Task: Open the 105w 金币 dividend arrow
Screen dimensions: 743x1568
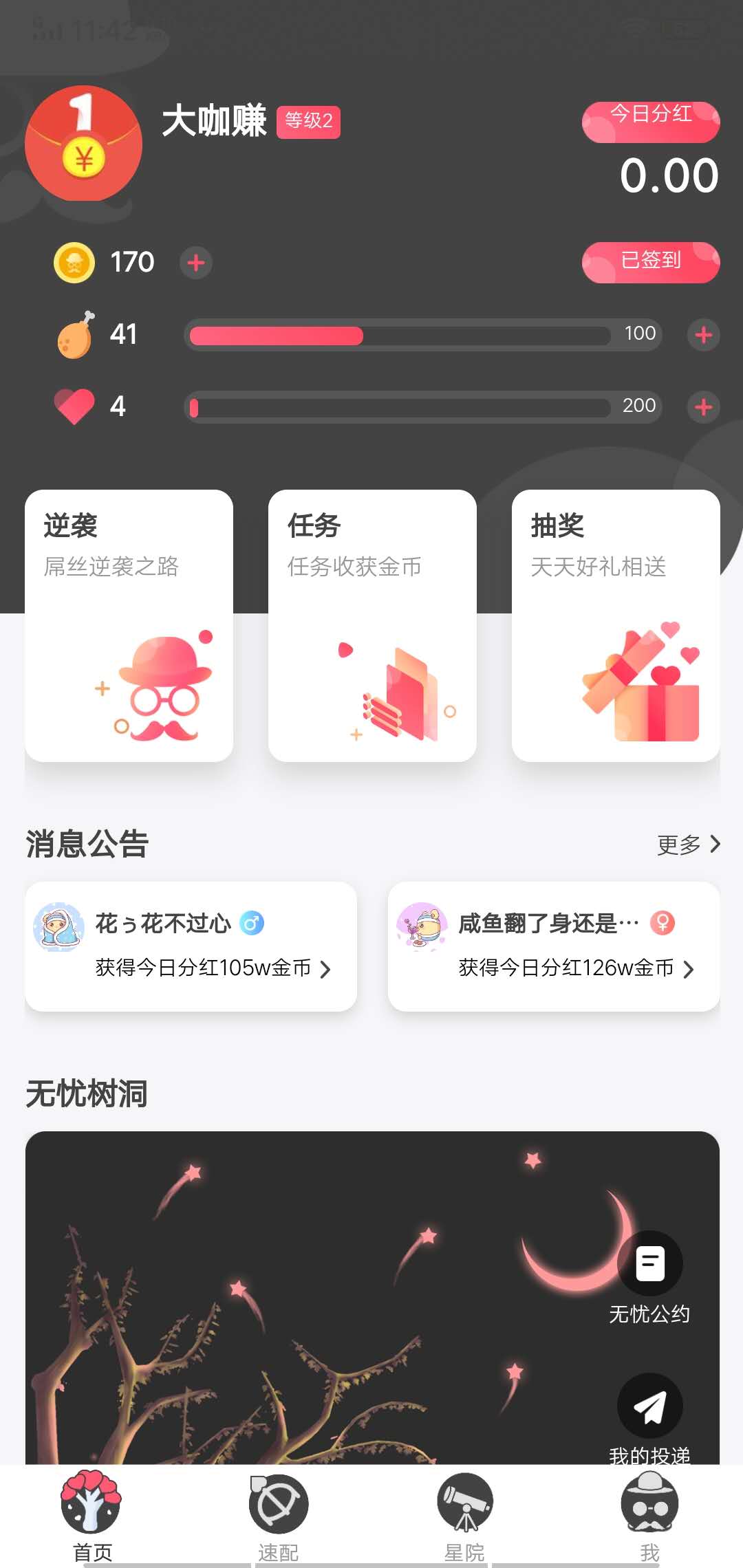Action: [326, 970]
